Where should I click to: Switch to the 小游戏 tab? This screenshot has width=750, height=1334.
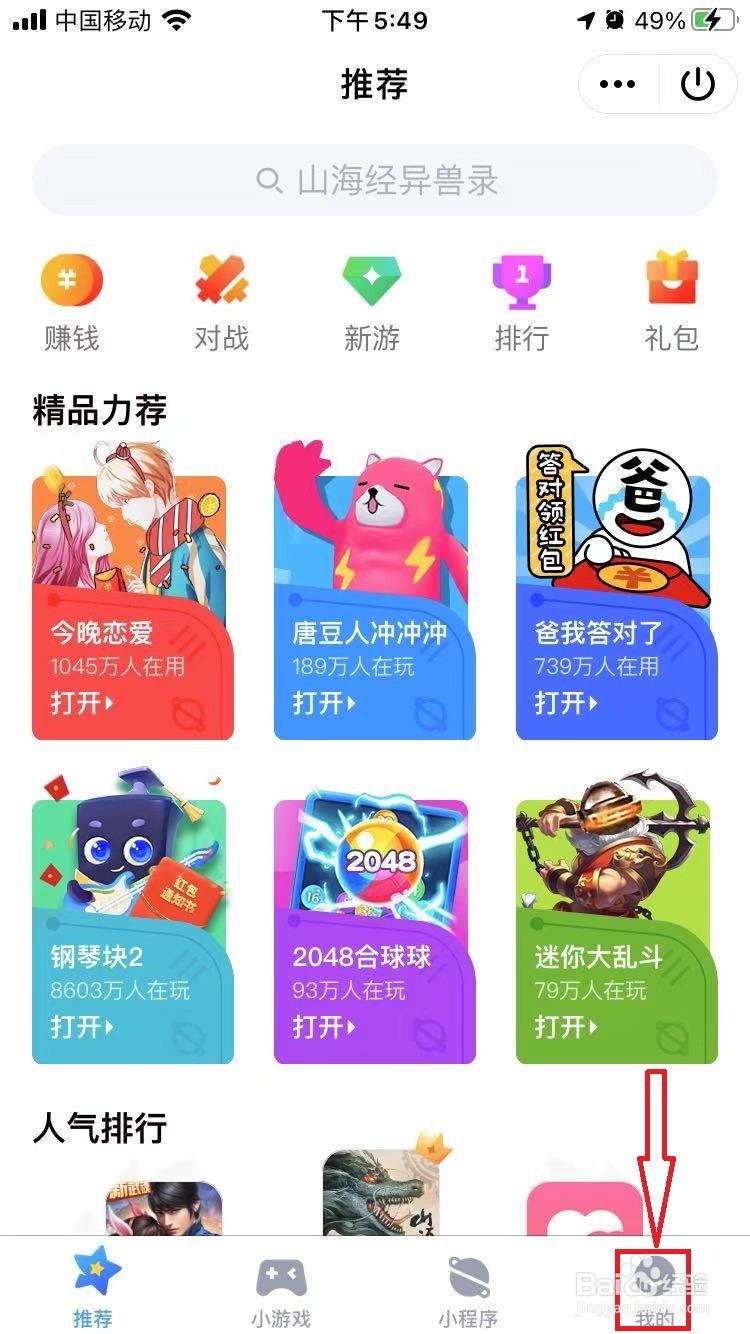click(282, 1289)
